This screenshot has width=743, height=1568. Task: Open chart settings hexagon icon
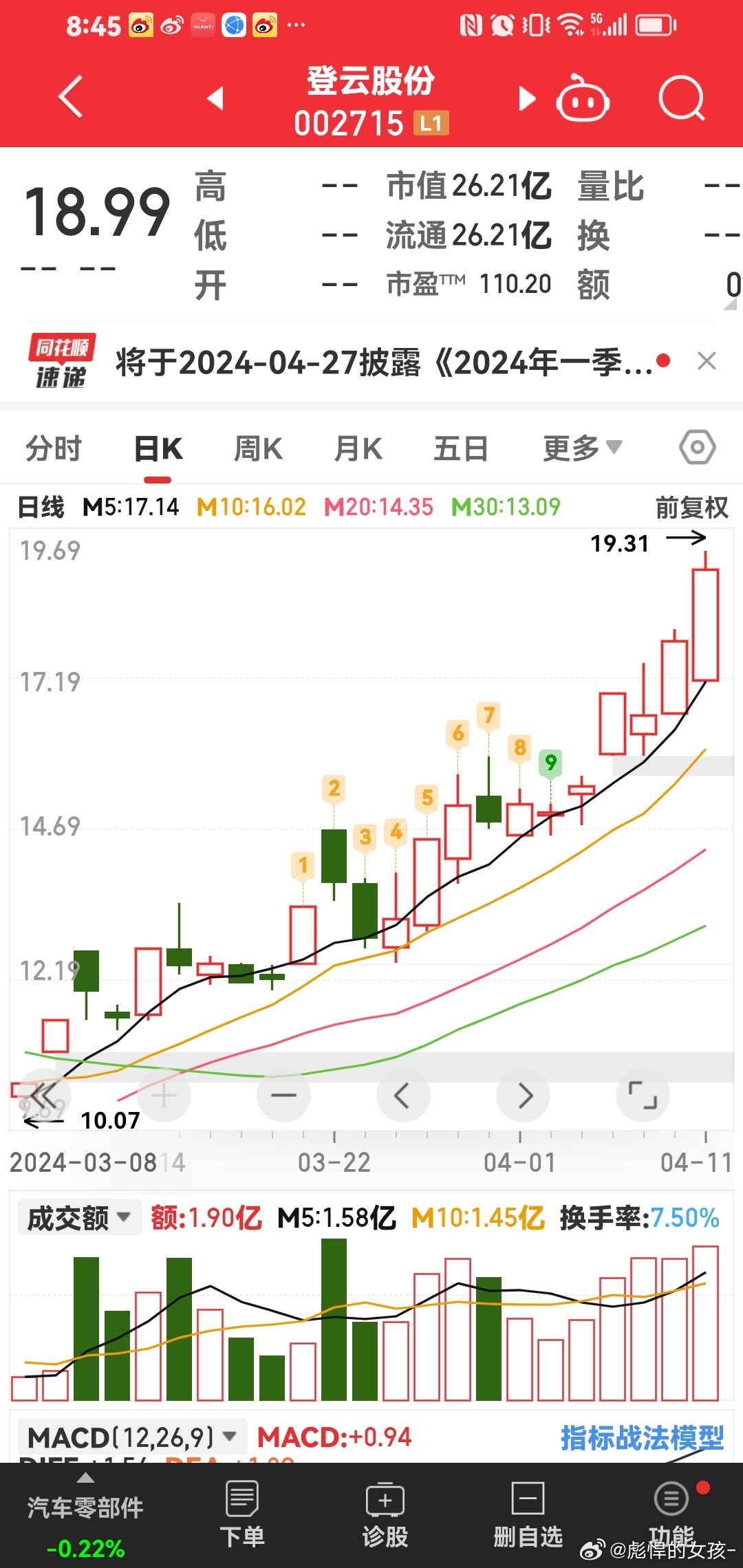point(698,448)
